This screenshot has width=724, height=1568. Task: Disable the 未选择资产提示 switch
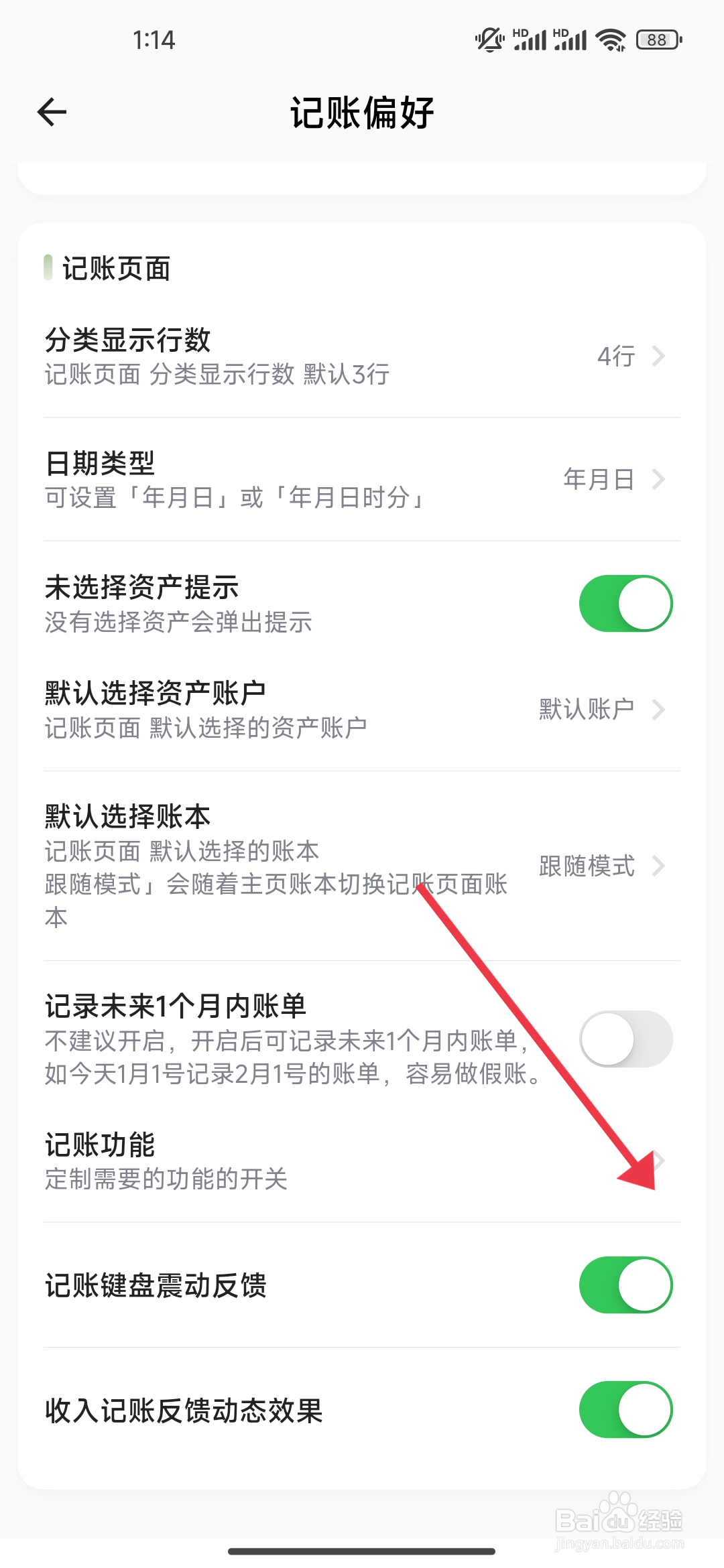coord(625,602)
